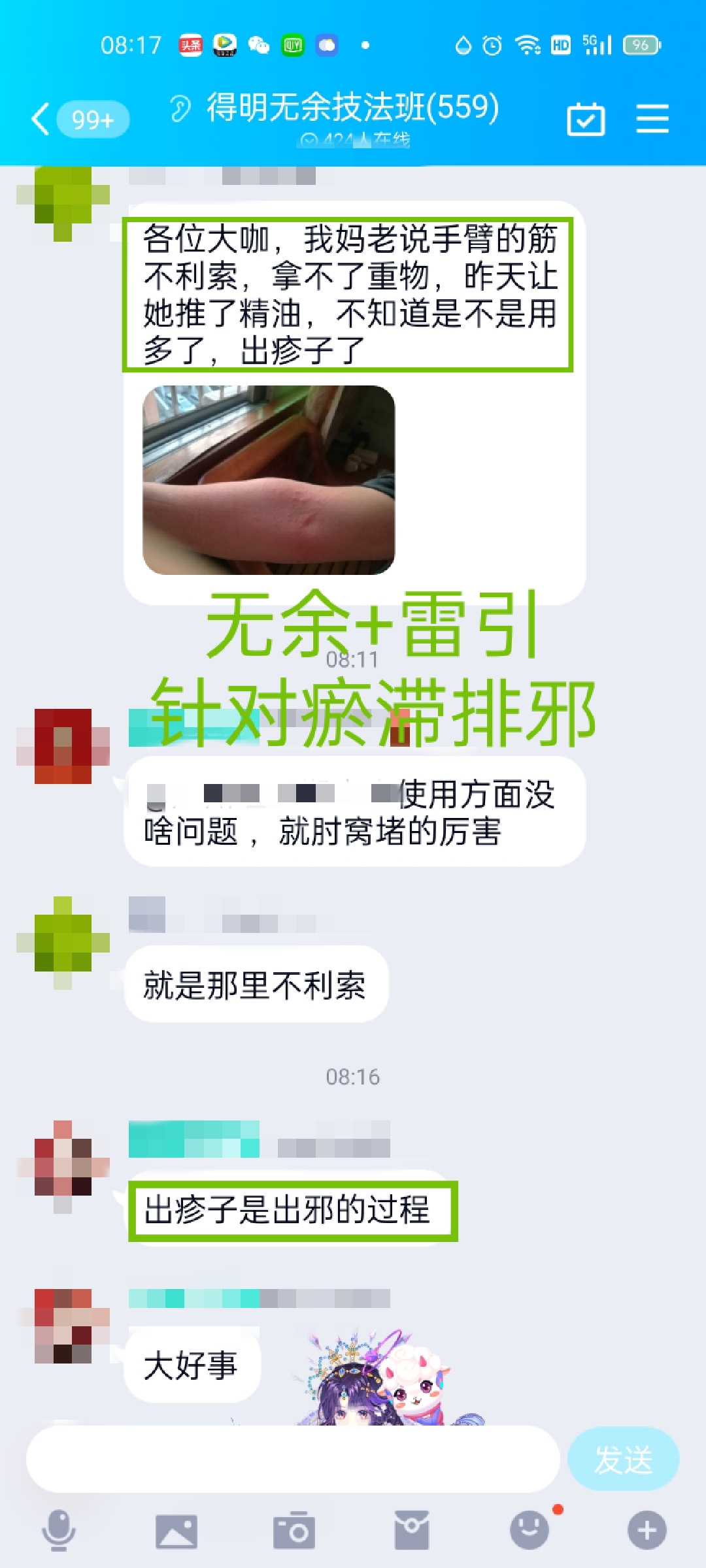
Task: Toggle the earpiece mode icon beside the group title
Action: click(x=180, y=108)
